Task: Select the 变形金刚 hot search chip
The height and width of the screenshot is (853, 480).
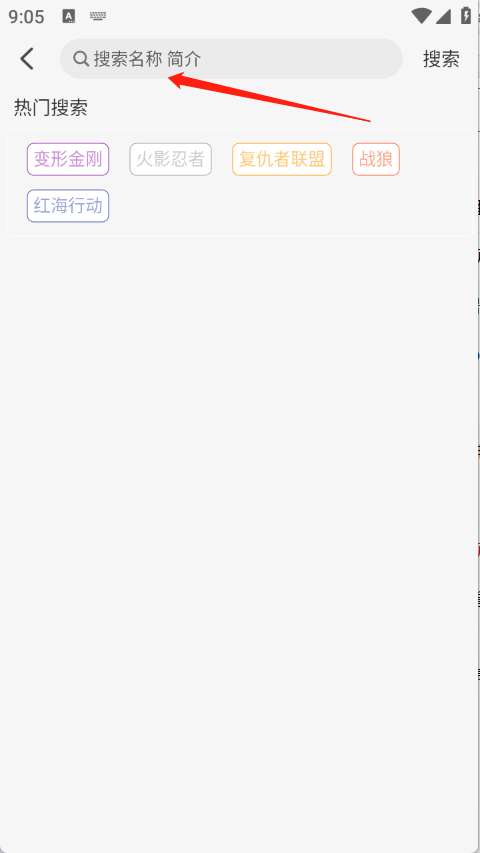Action: point(68,159)
